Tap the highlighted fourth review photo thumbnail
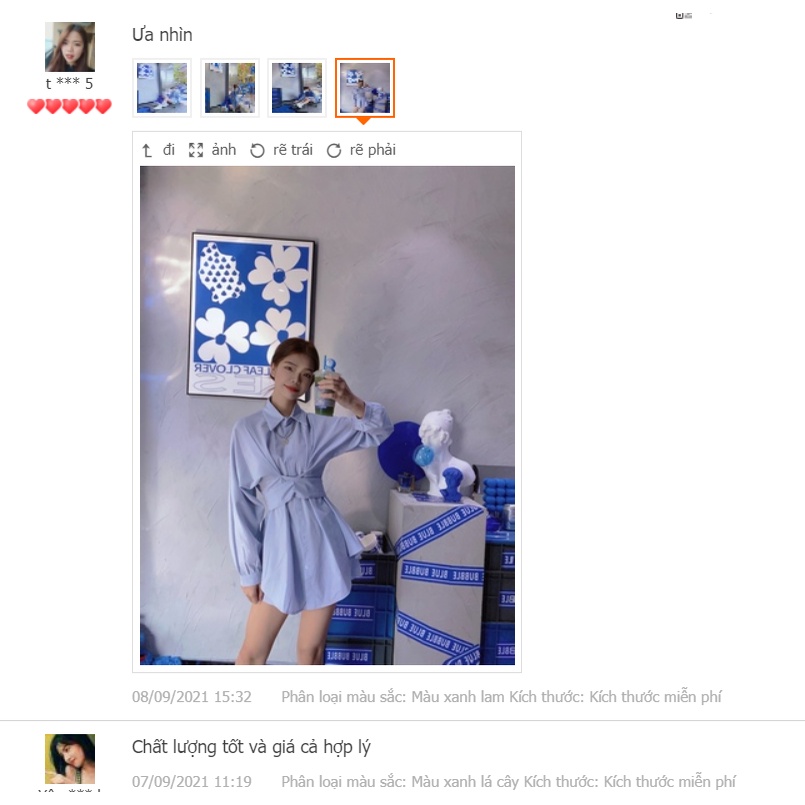 tap(365, 88)
